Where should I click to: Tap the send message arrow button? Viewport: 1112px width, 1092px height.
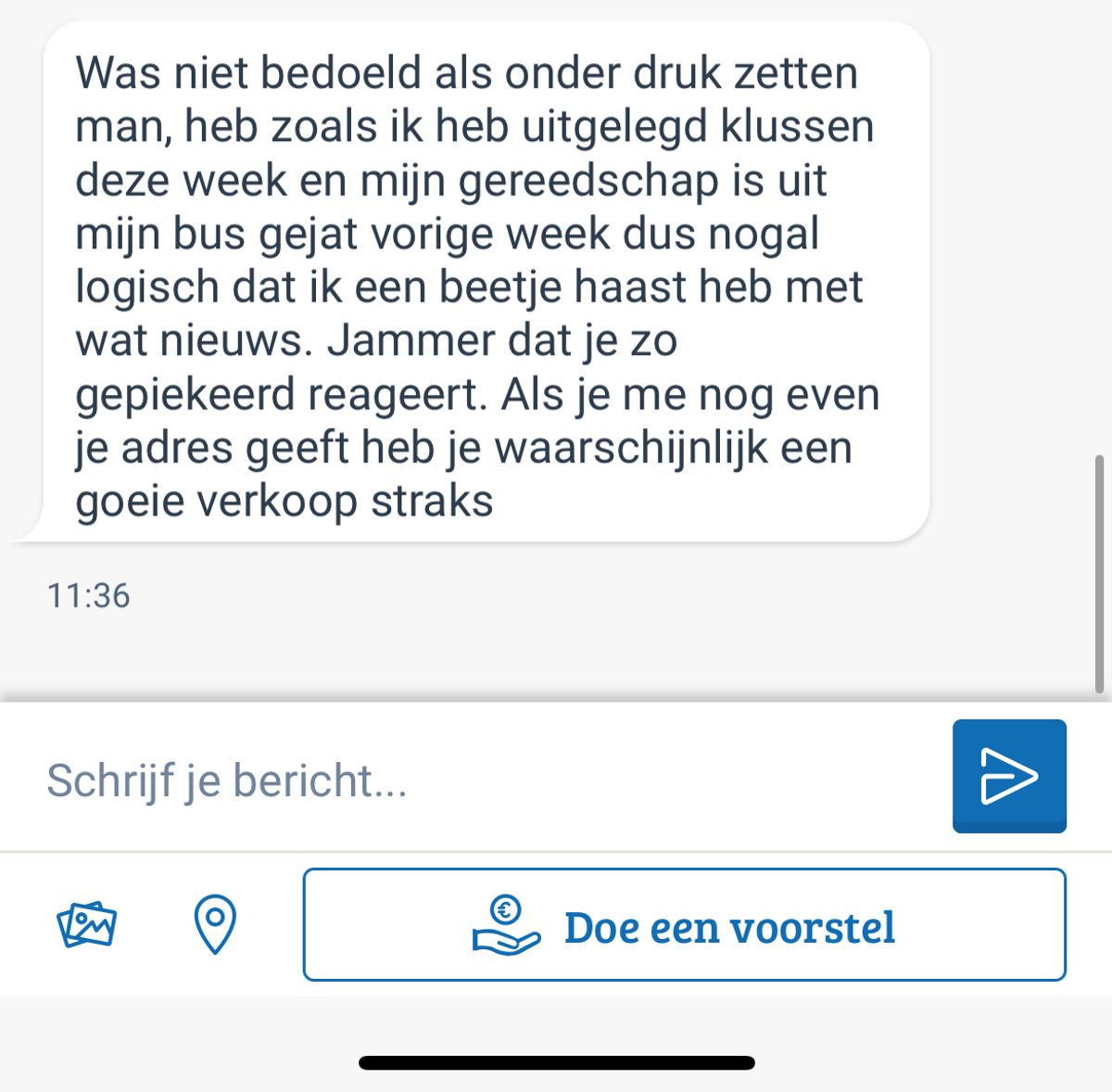(x=1008, y=776)
